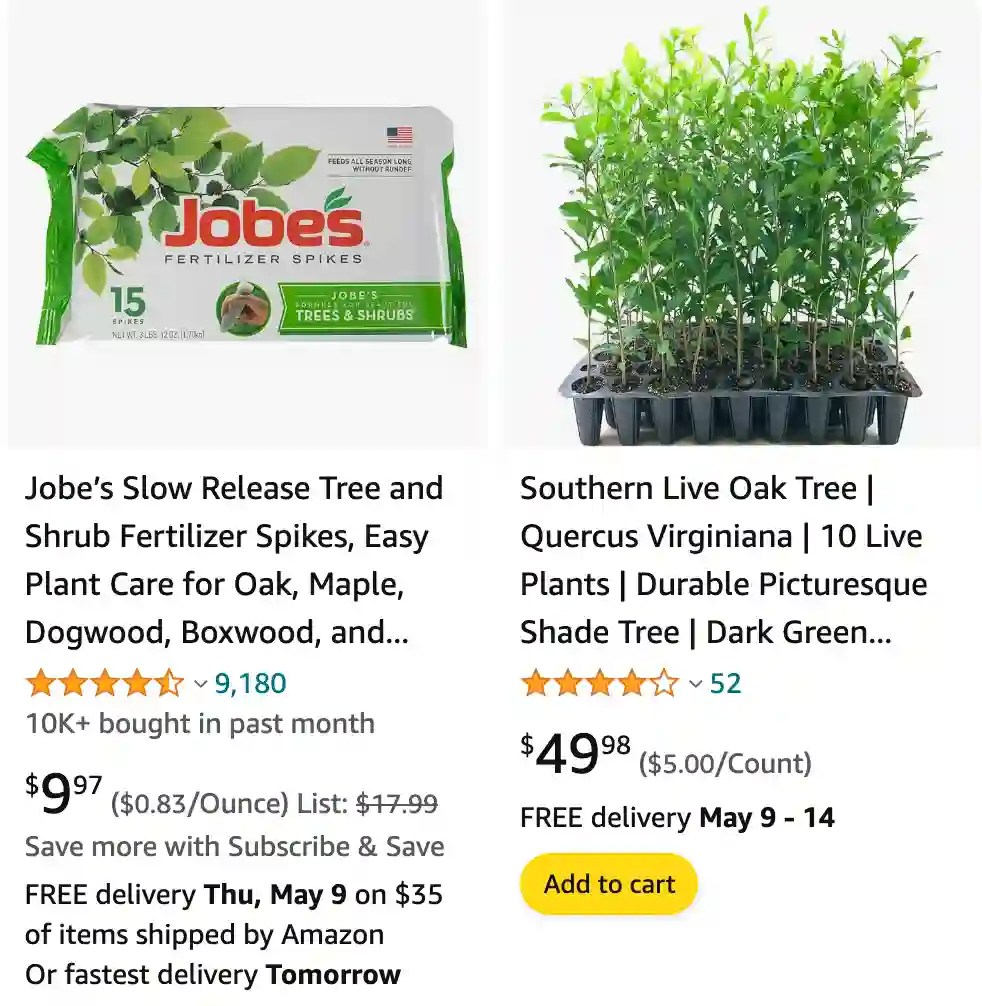Select the 10K+ bought in past month label

coord(201,723)
